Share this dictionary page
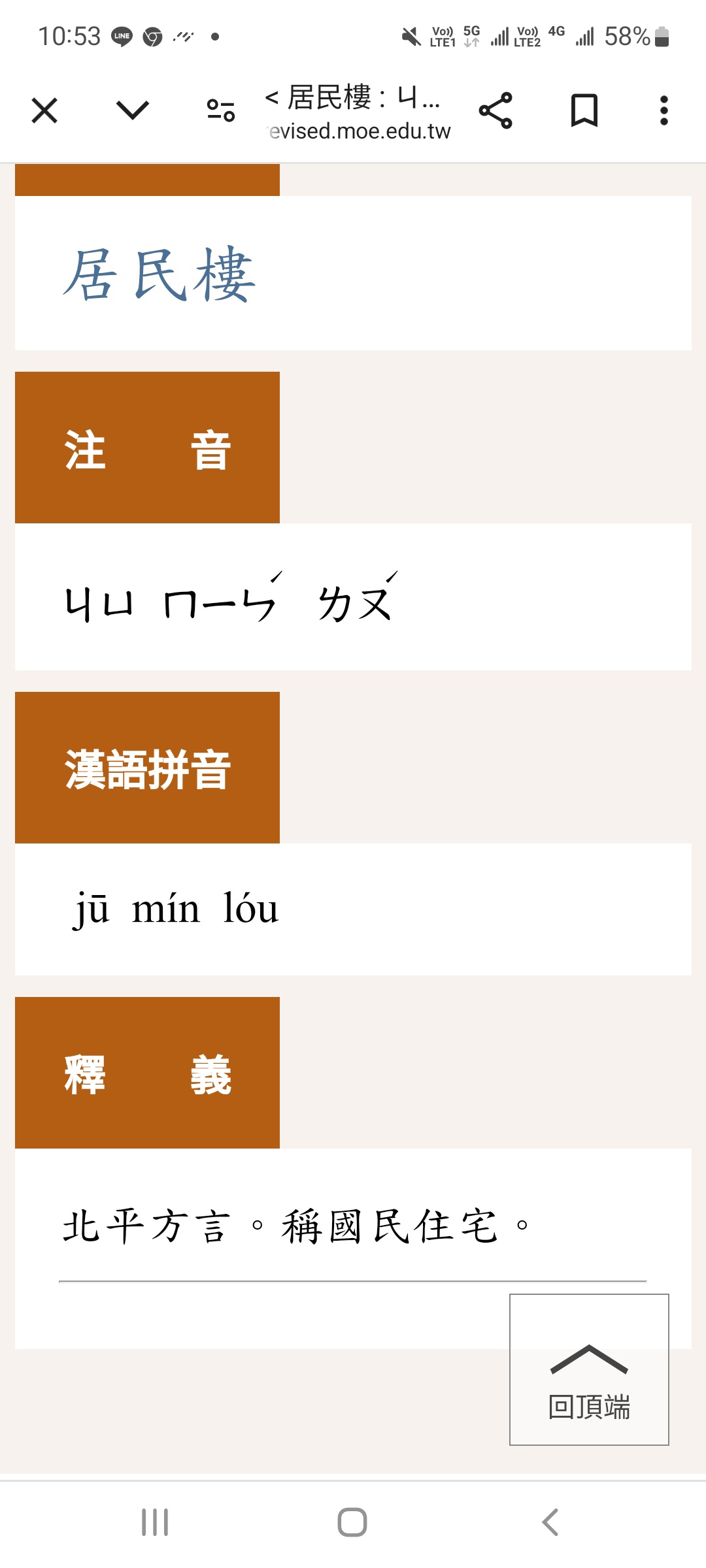The width and height of the screenshot is (706, 1568). pos(496,110)
